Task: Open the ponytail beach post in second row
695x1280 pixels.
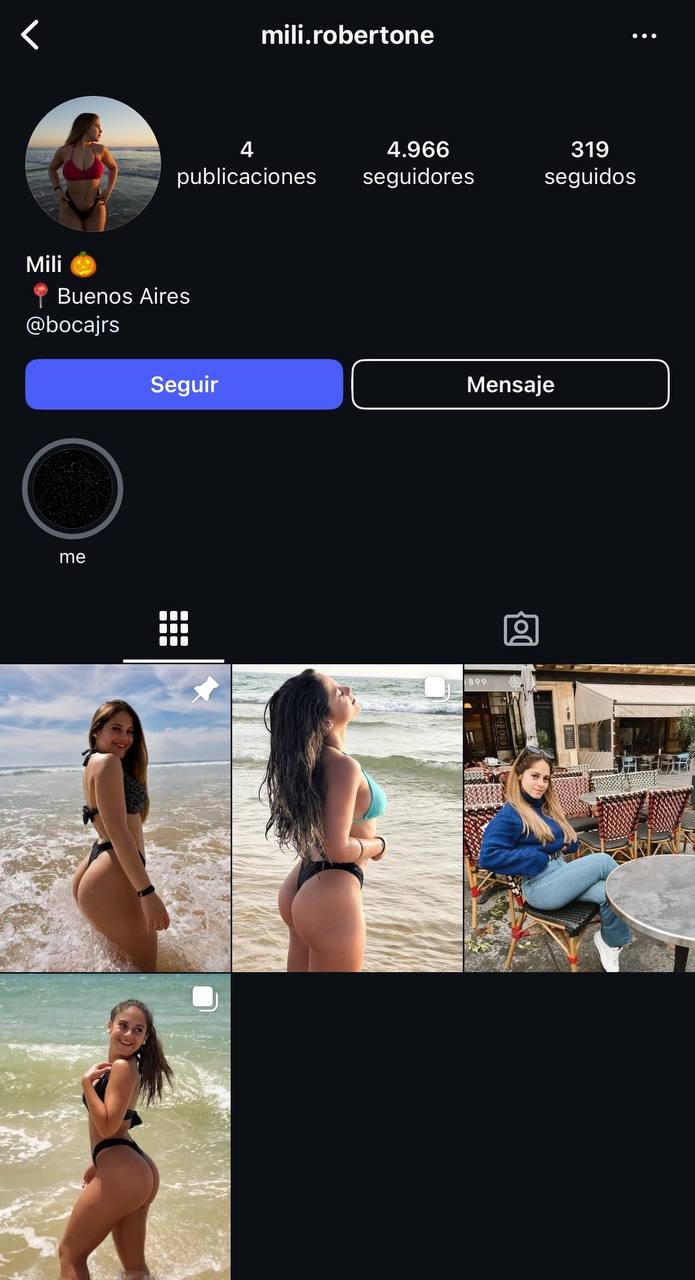Action: 115,1127
